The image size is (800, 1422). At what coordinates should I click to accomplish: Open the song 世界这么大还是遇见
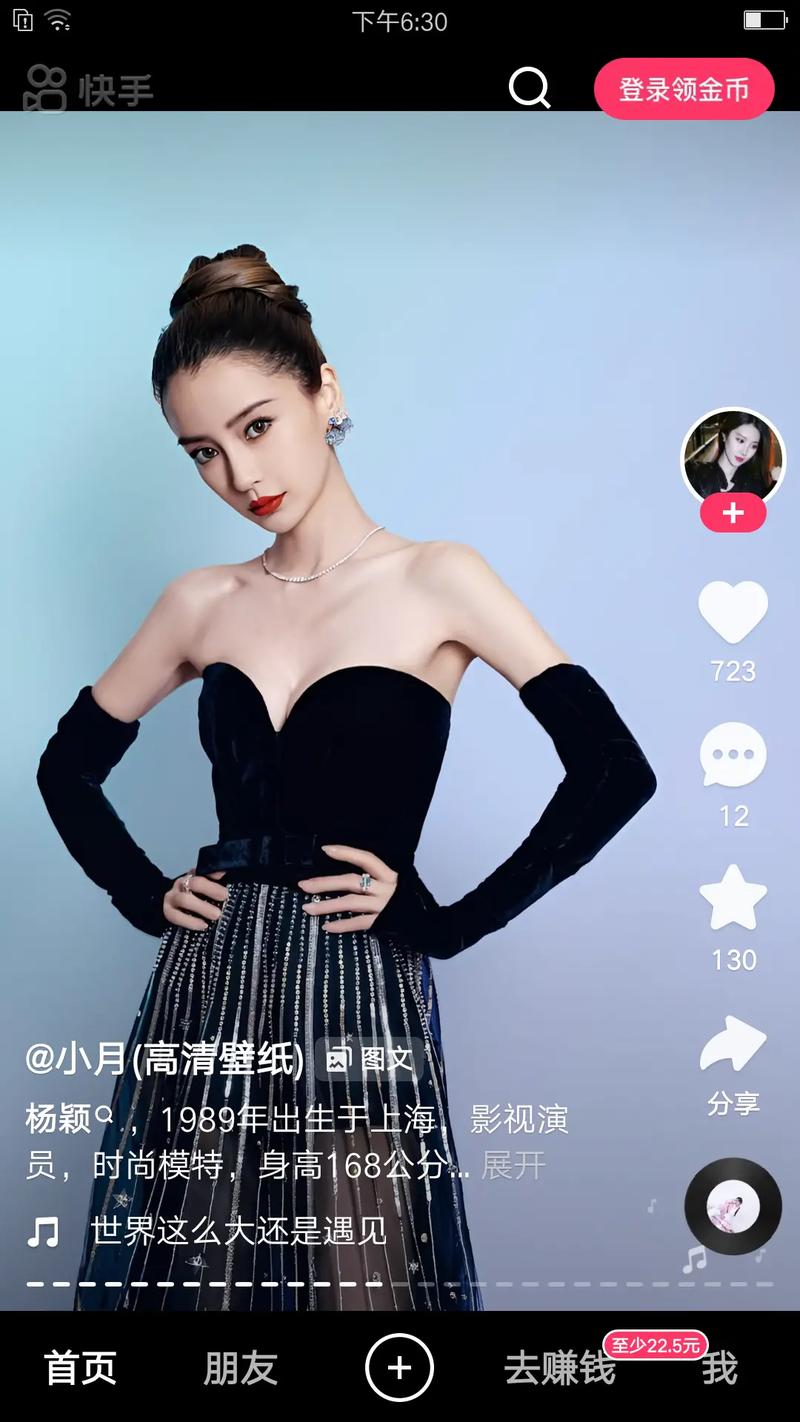coord(238,1231)
